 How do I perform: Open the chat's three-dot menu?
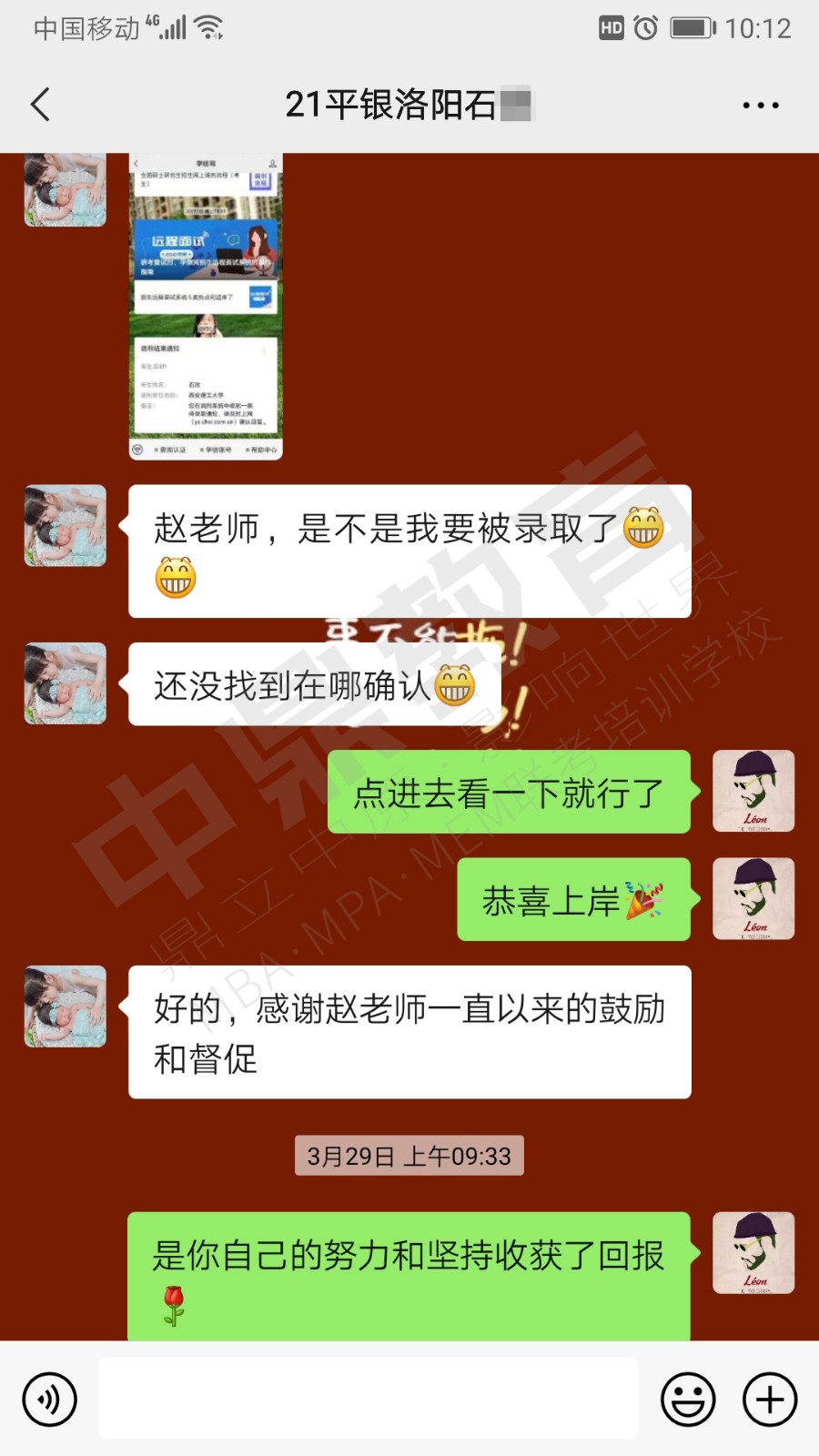[x=760, y=106]
